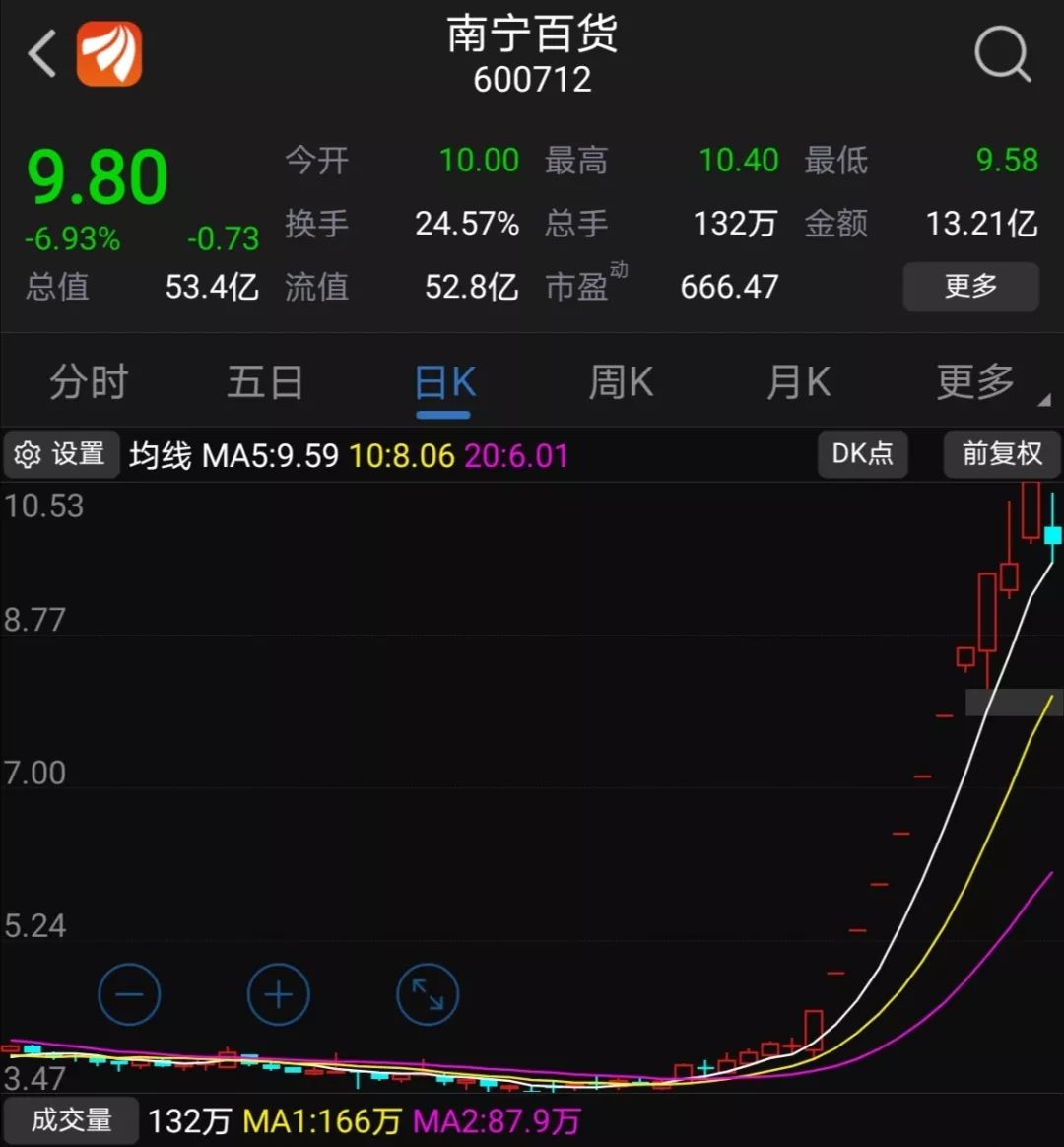The width and height of the screenshot is (1064, 1147).
Task: Open stock search with the magnifier icon
Action: [x=1002, y=53]
